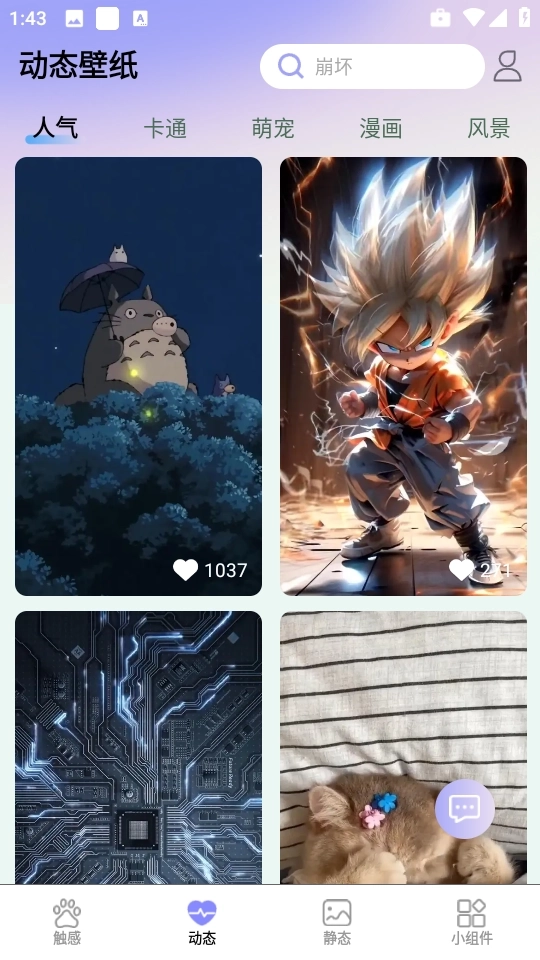Switch to the 卡通 category tab

tap(165, 129)
